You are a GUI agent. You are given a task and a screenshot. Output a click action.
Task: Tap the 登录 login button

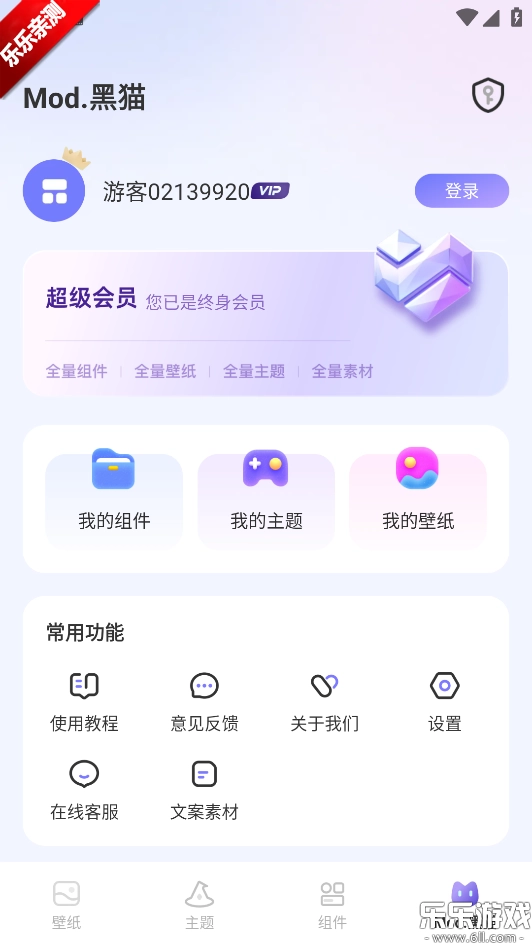[x=462, y=191]
